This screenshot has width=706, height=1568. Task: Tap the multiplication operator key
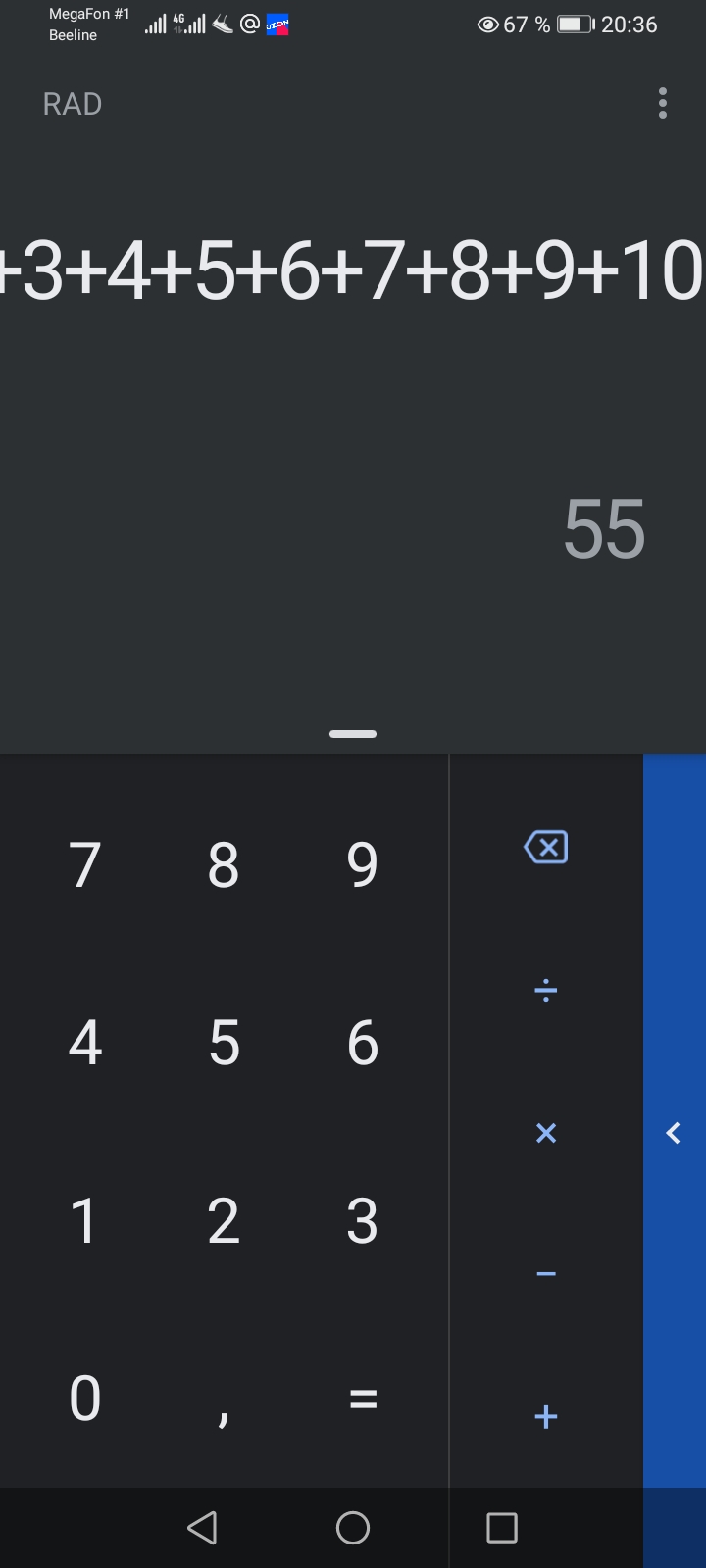tap(546, 1133)
